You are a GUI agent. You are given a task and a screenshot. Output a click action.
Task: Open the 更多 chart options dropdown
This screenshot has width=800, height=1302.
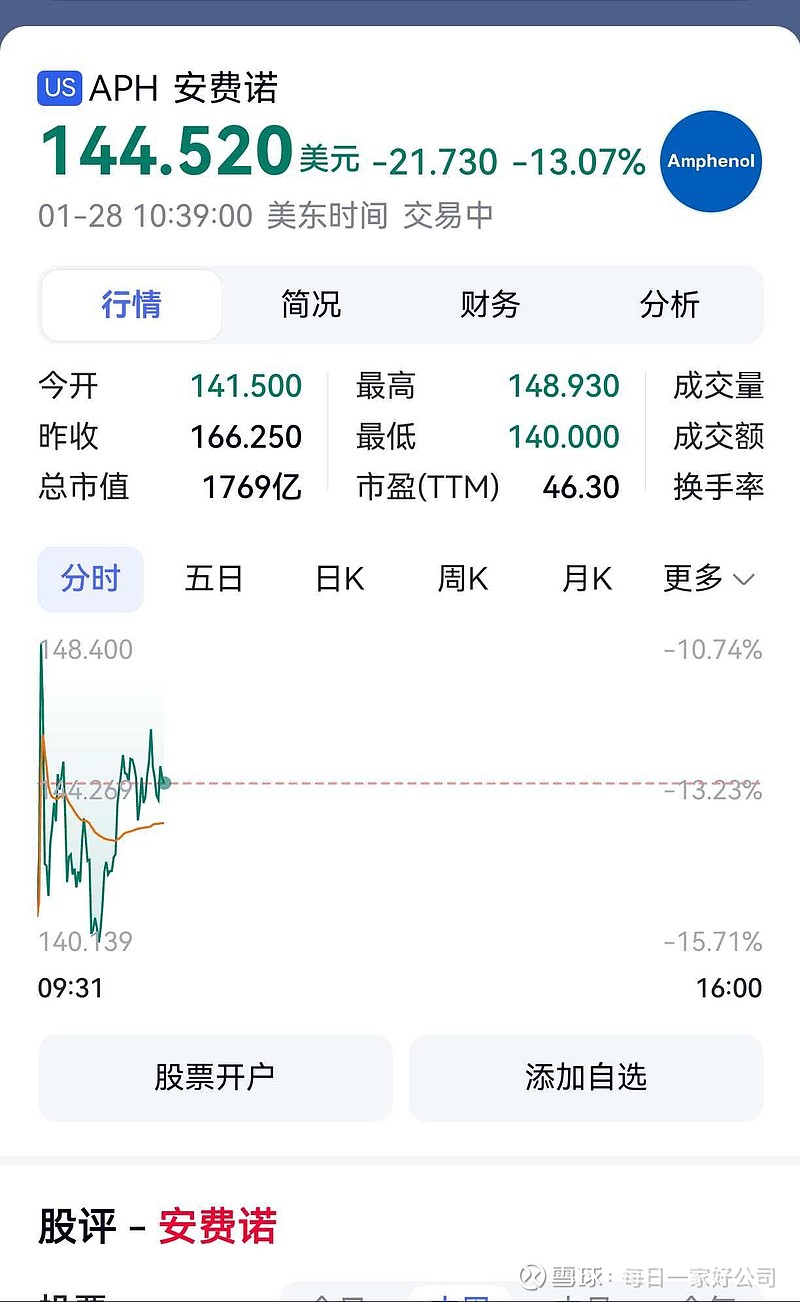(x=694, y=579)
